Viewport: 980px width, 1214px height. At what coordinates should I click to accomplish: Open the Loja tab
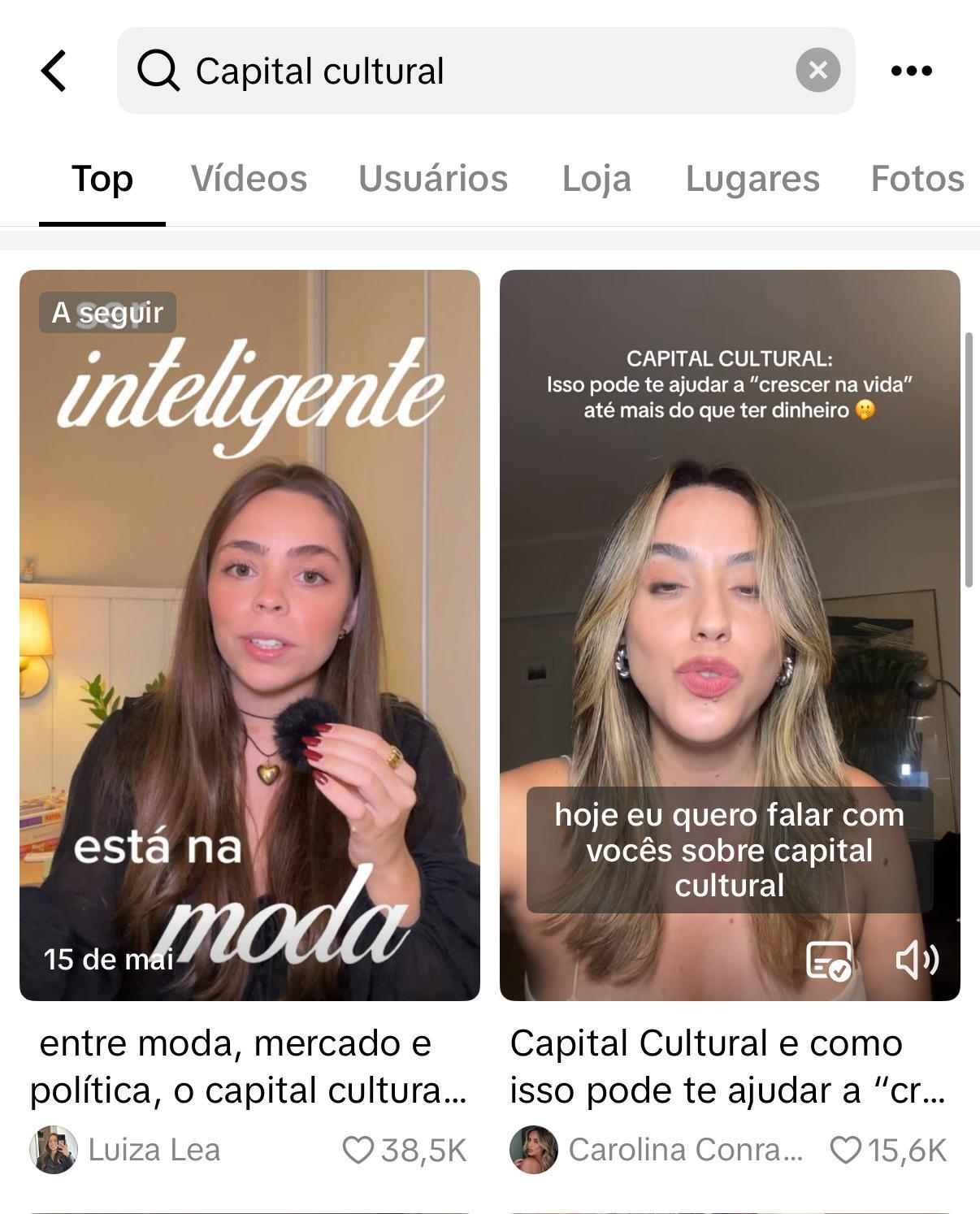click(x=596, y=179)
